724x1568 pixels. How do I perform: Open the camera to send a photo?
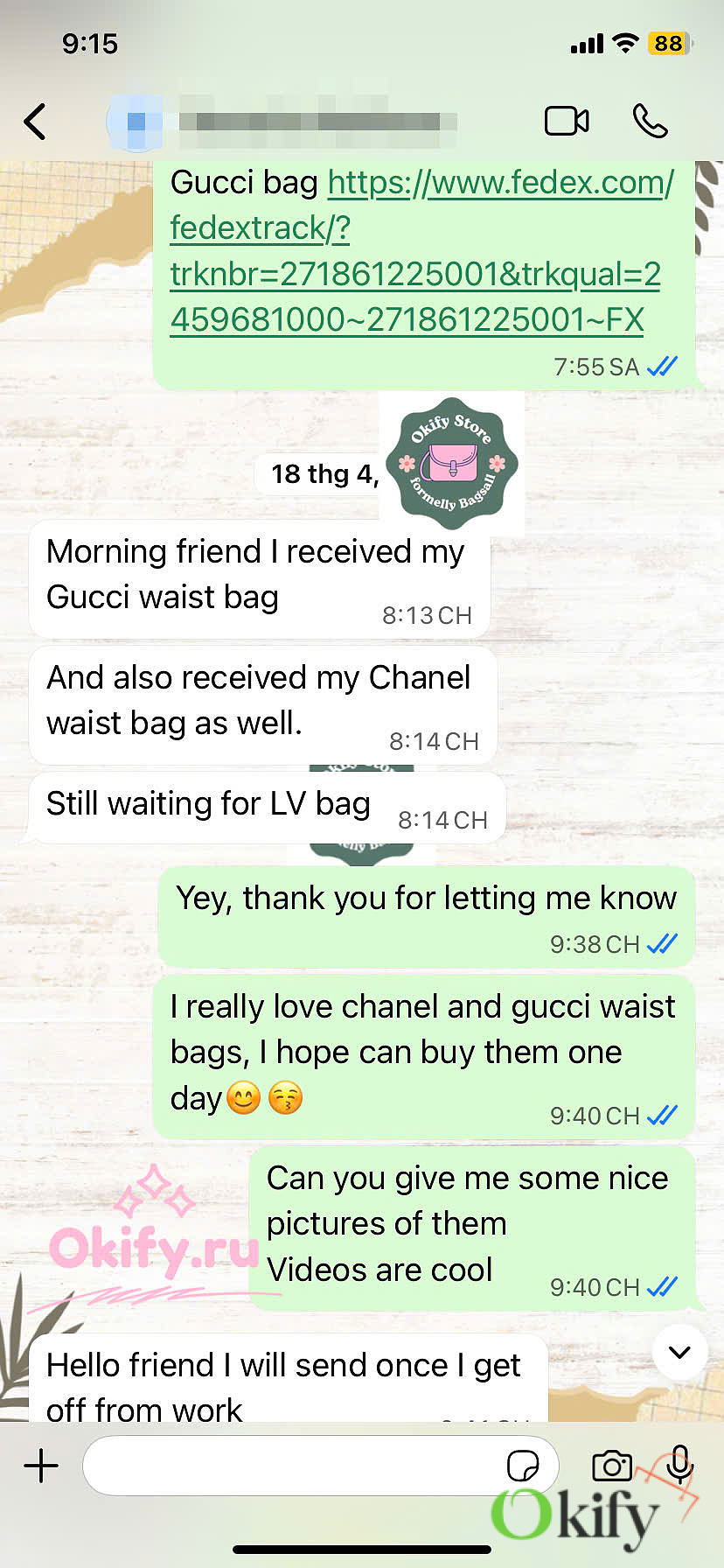[611, 1466]
